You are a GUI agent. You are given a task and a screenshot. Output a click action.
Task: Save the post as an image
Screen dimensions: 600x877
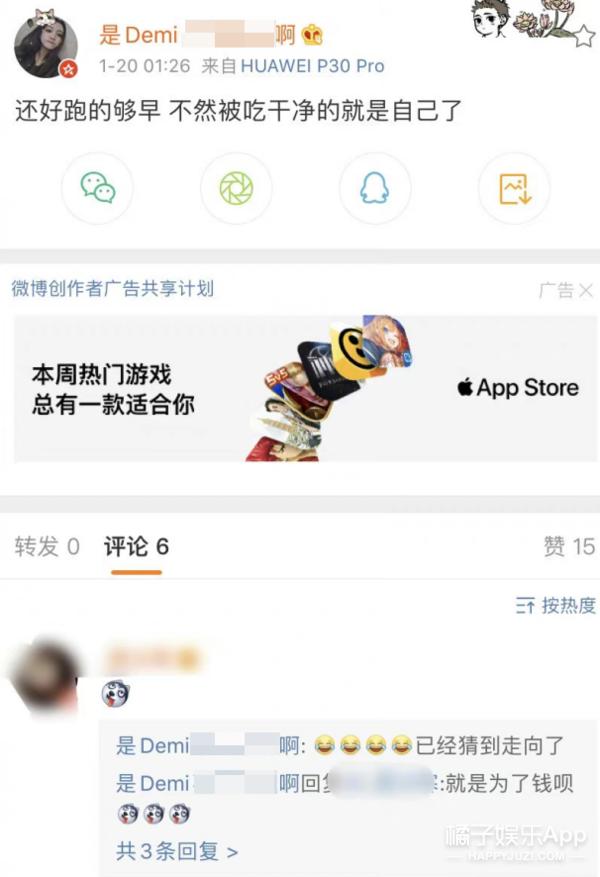click(514, 188)
